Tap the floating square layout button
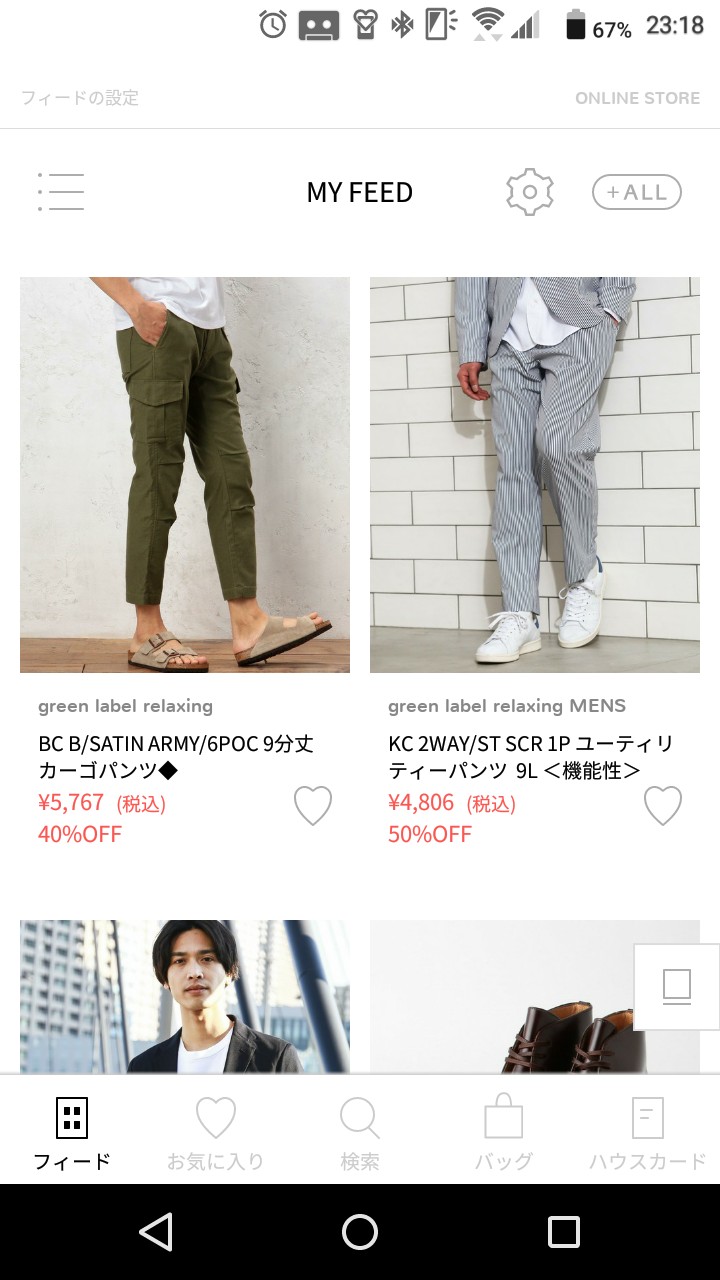The width and height of the screenshot is (720, 1280). (677, 987)
